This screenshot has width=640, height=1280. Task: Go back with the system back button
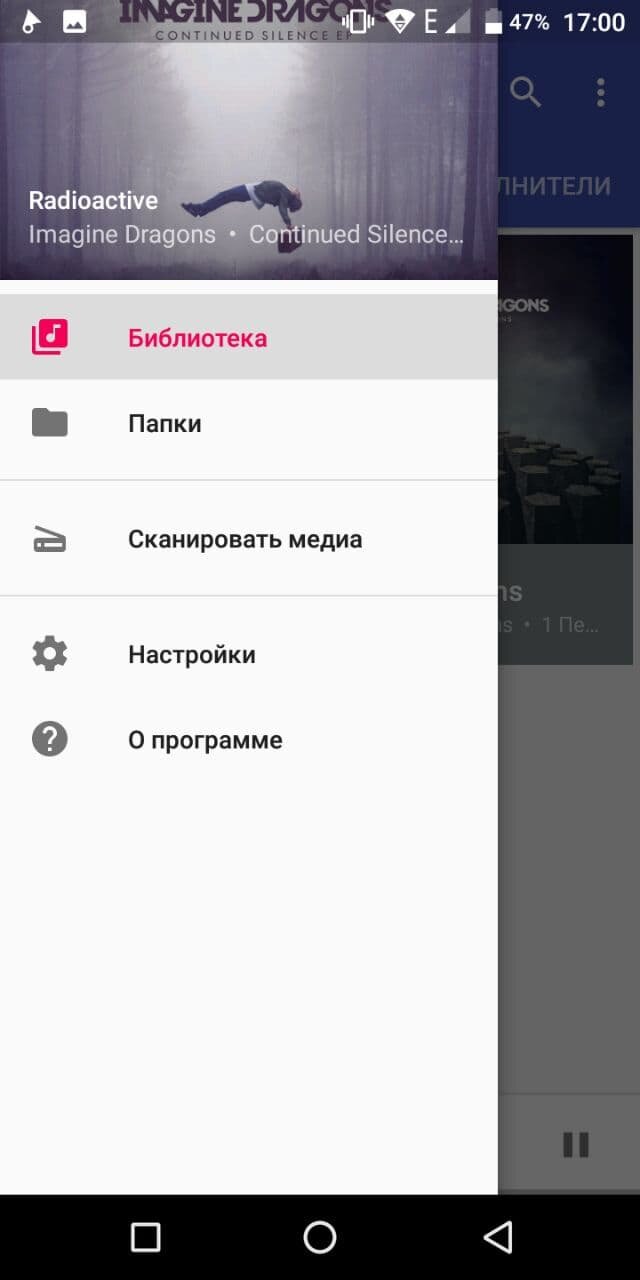click(x=497, y=1237)
